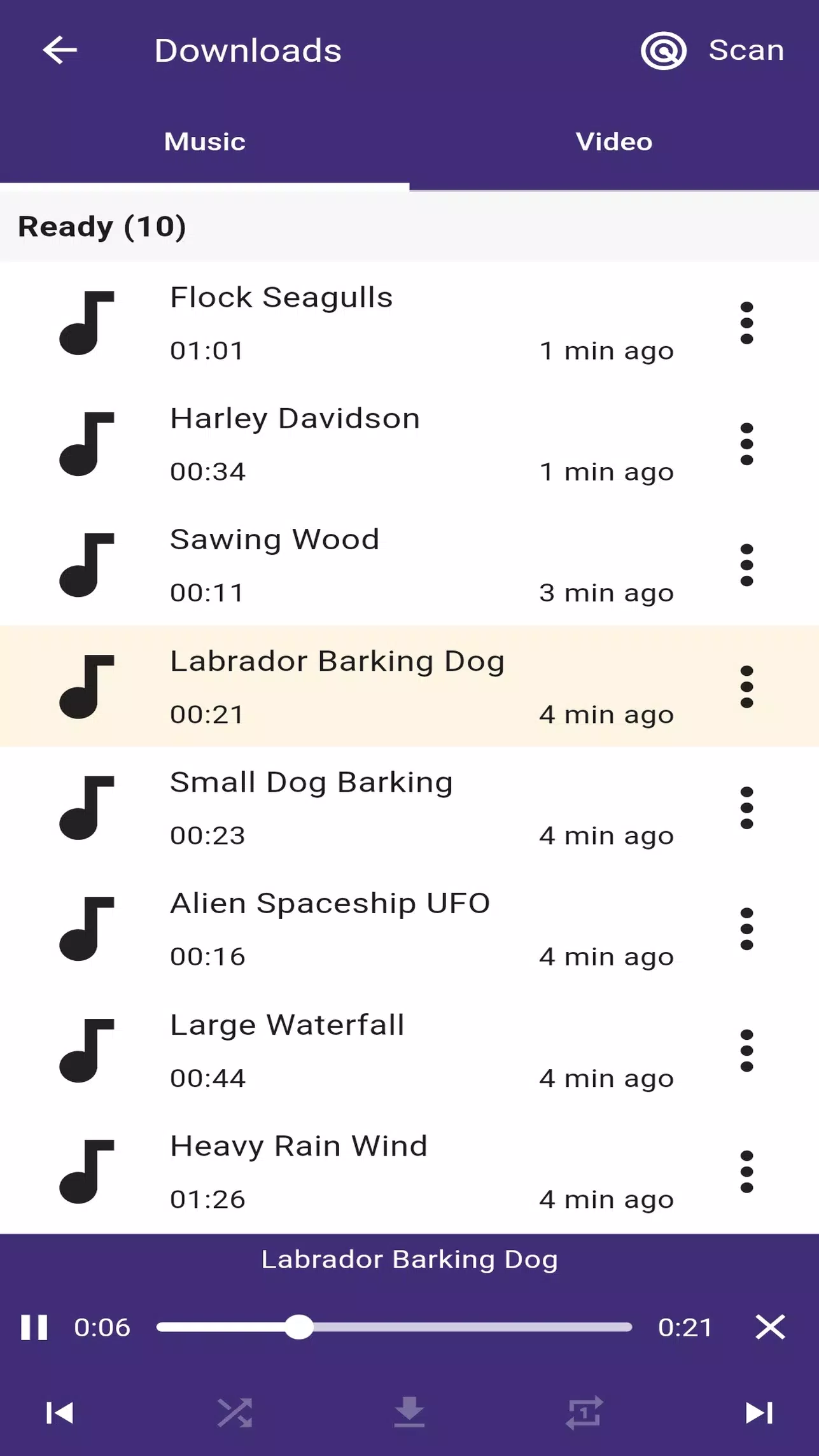819x1456 pixels.
Task: Toggle repeat-one mode
Action: 584,1413
